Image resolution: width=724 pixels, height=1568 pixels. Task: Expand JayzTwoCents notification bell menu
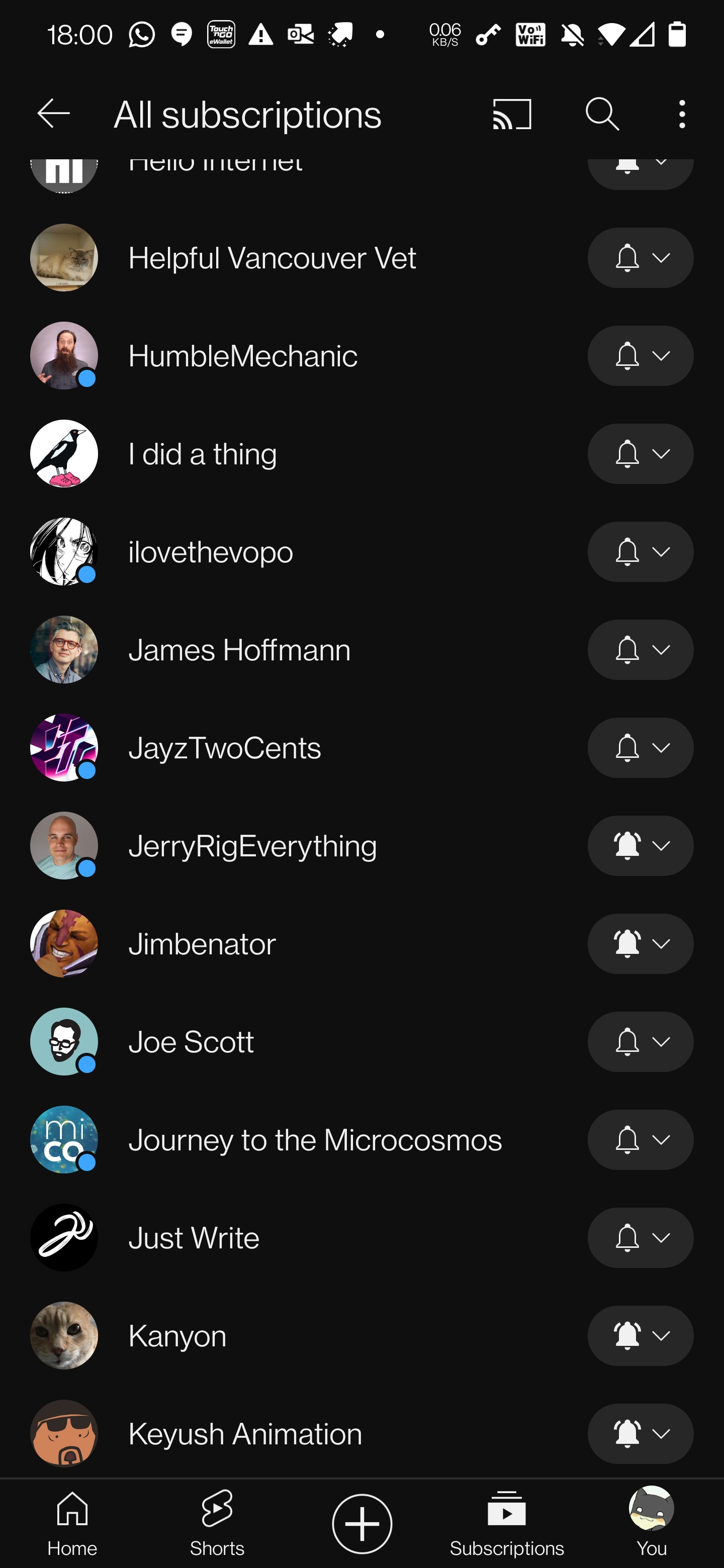pyautogui.click(x=641, y=748)
